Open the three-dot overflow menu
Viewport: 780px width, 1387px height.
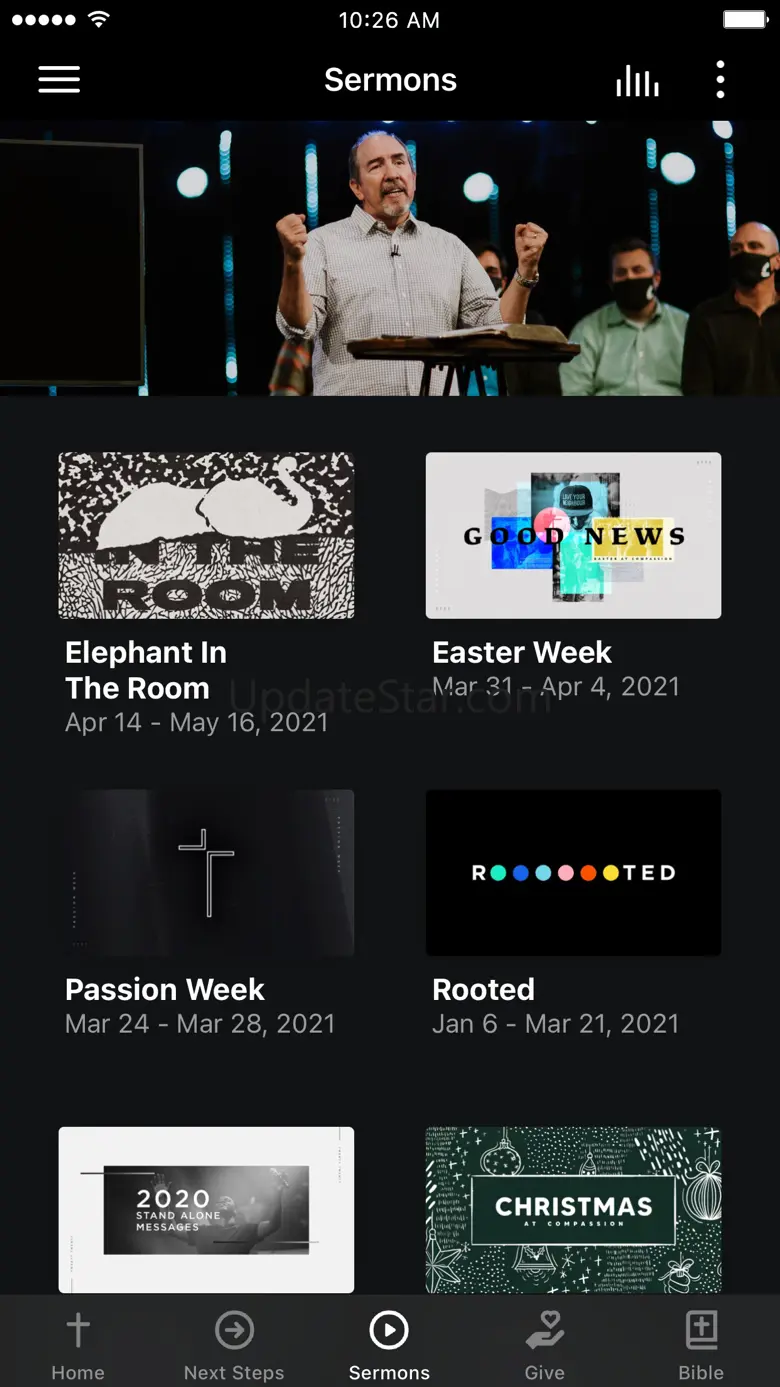[x=720, y=80]
